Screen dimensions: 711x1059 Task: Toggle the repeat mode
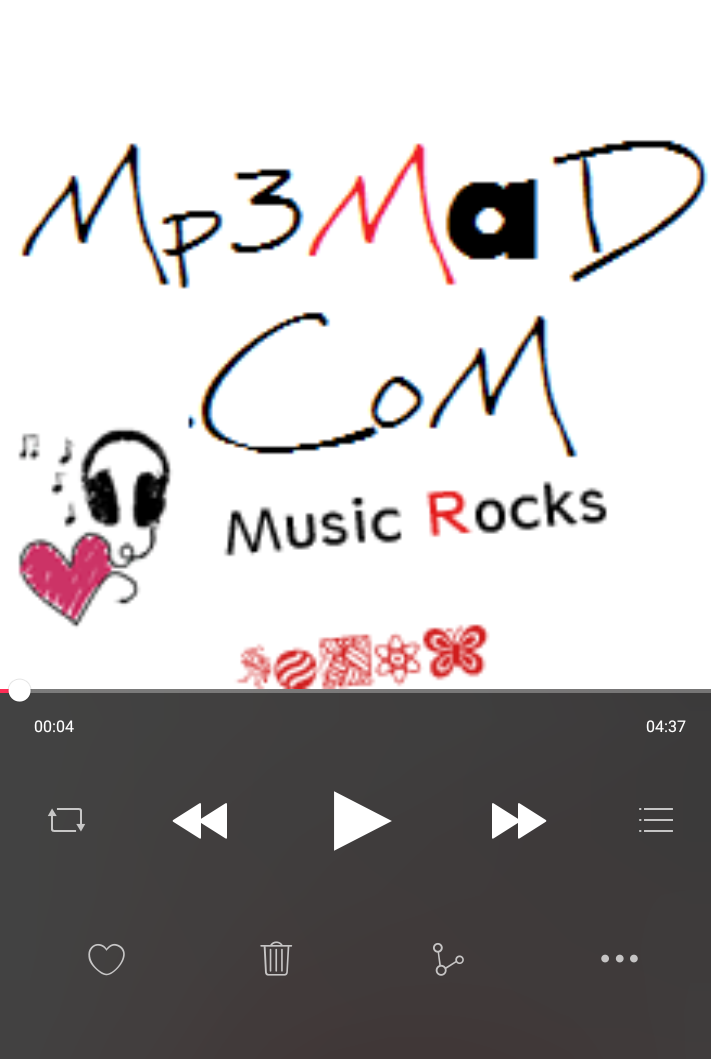[67, 821]
